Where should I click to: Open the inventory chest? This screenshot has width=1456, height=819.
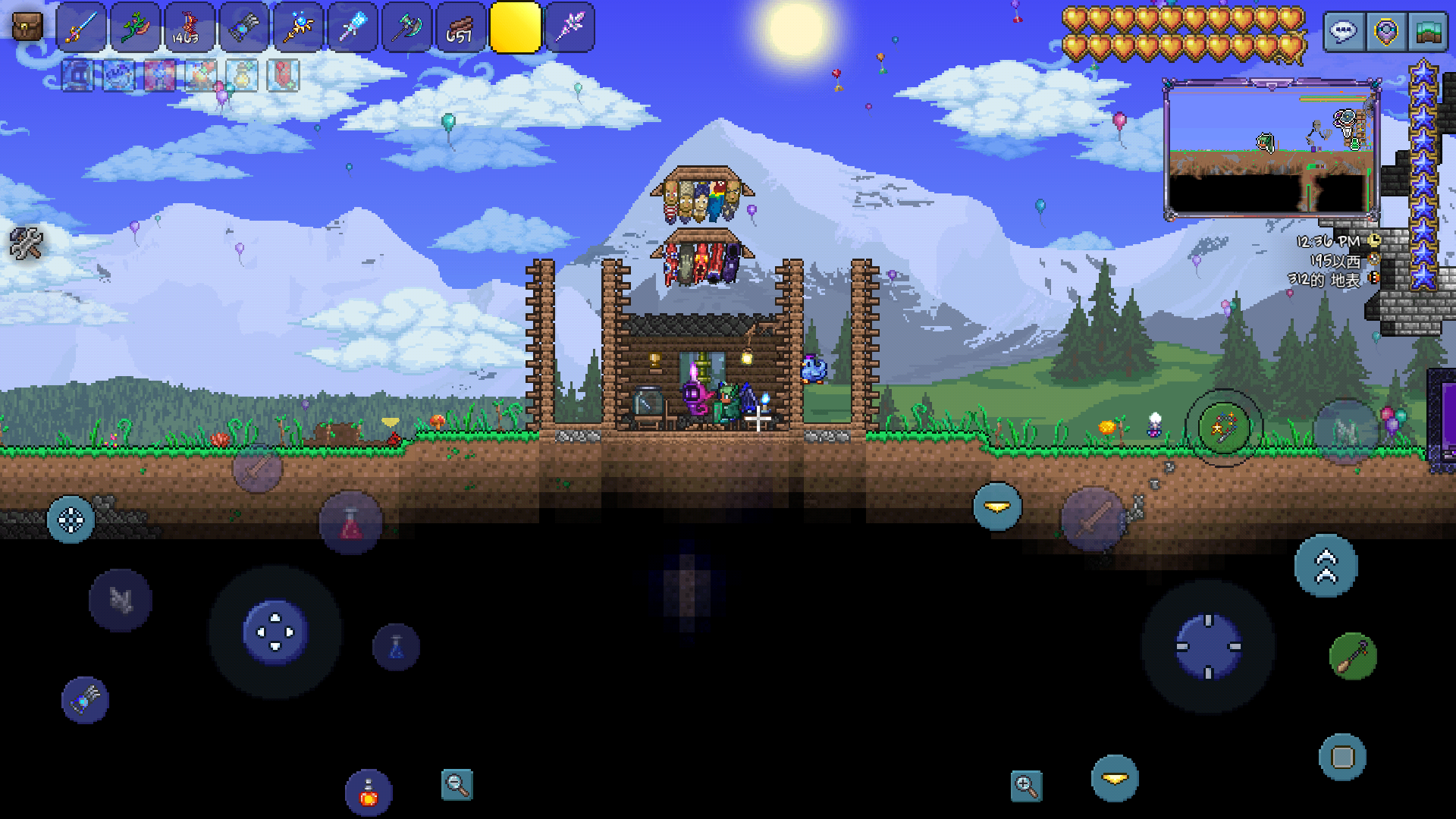[x=27, y=27]
